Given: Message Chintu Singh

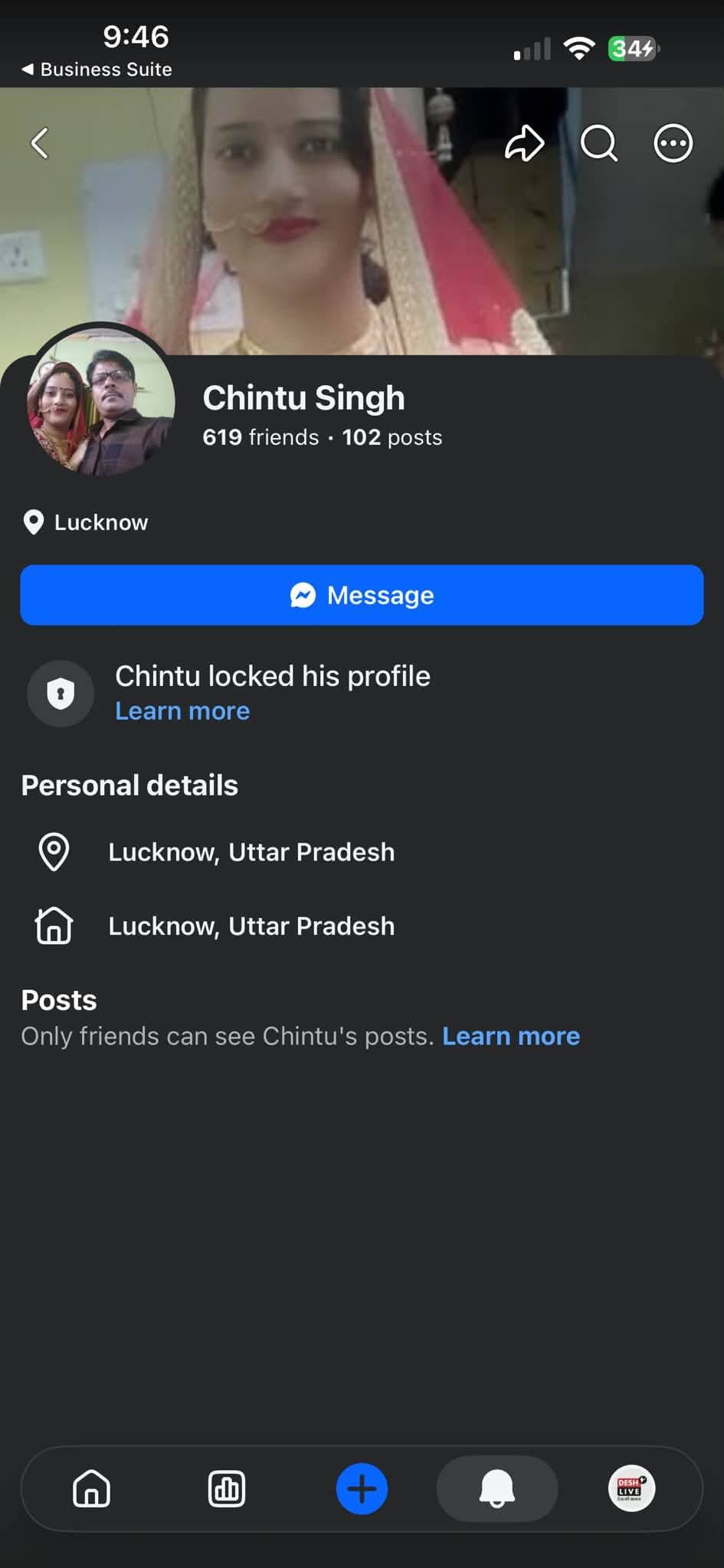Looking at the screenshot, I should 362,595.
